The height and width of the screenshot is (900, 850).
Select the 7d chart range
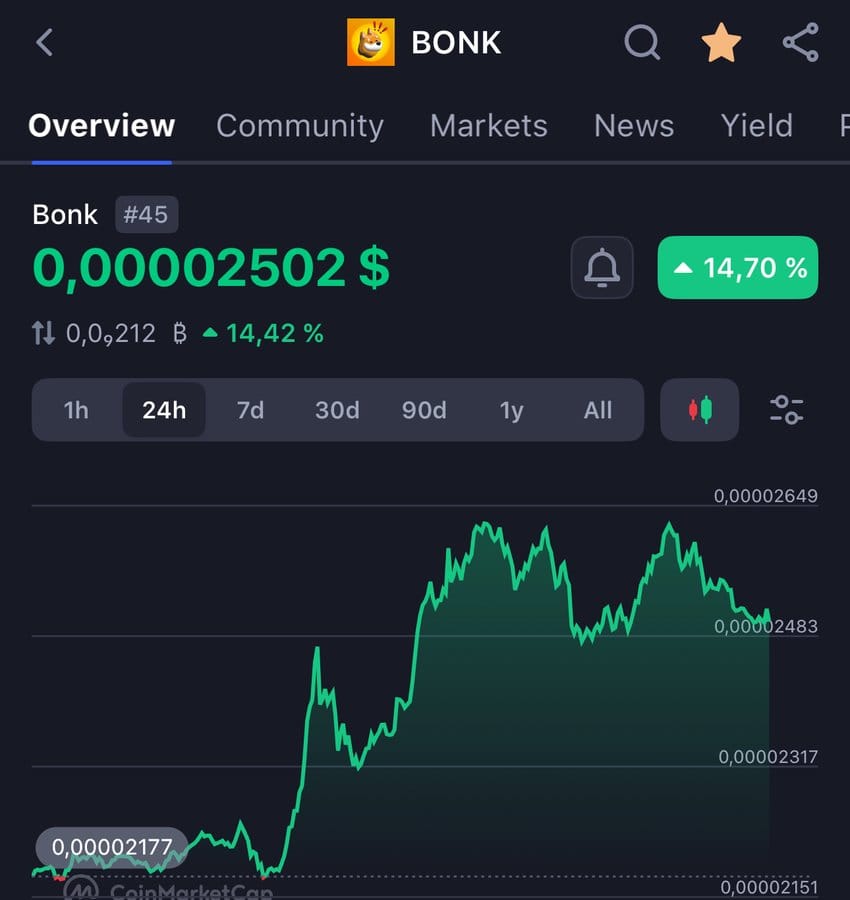click(250, 410)
